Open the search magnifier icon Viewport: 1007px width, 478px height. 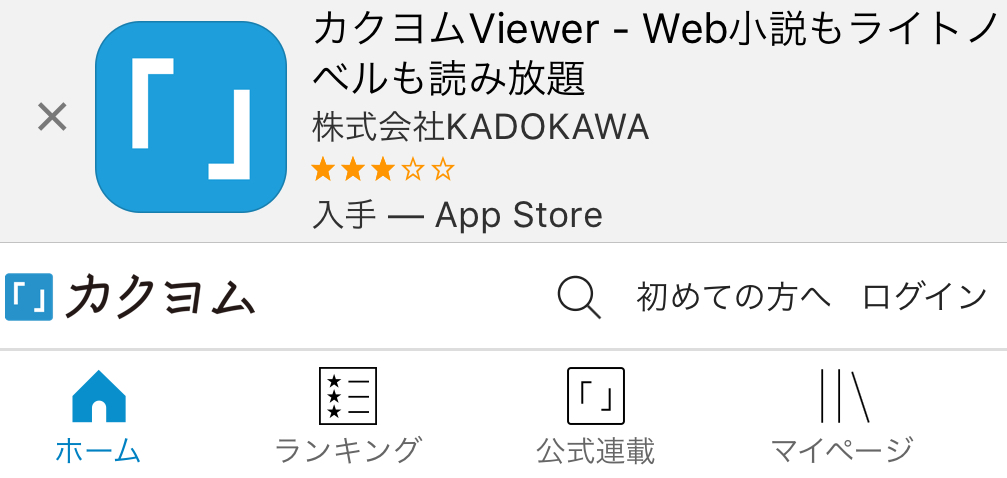579,297
